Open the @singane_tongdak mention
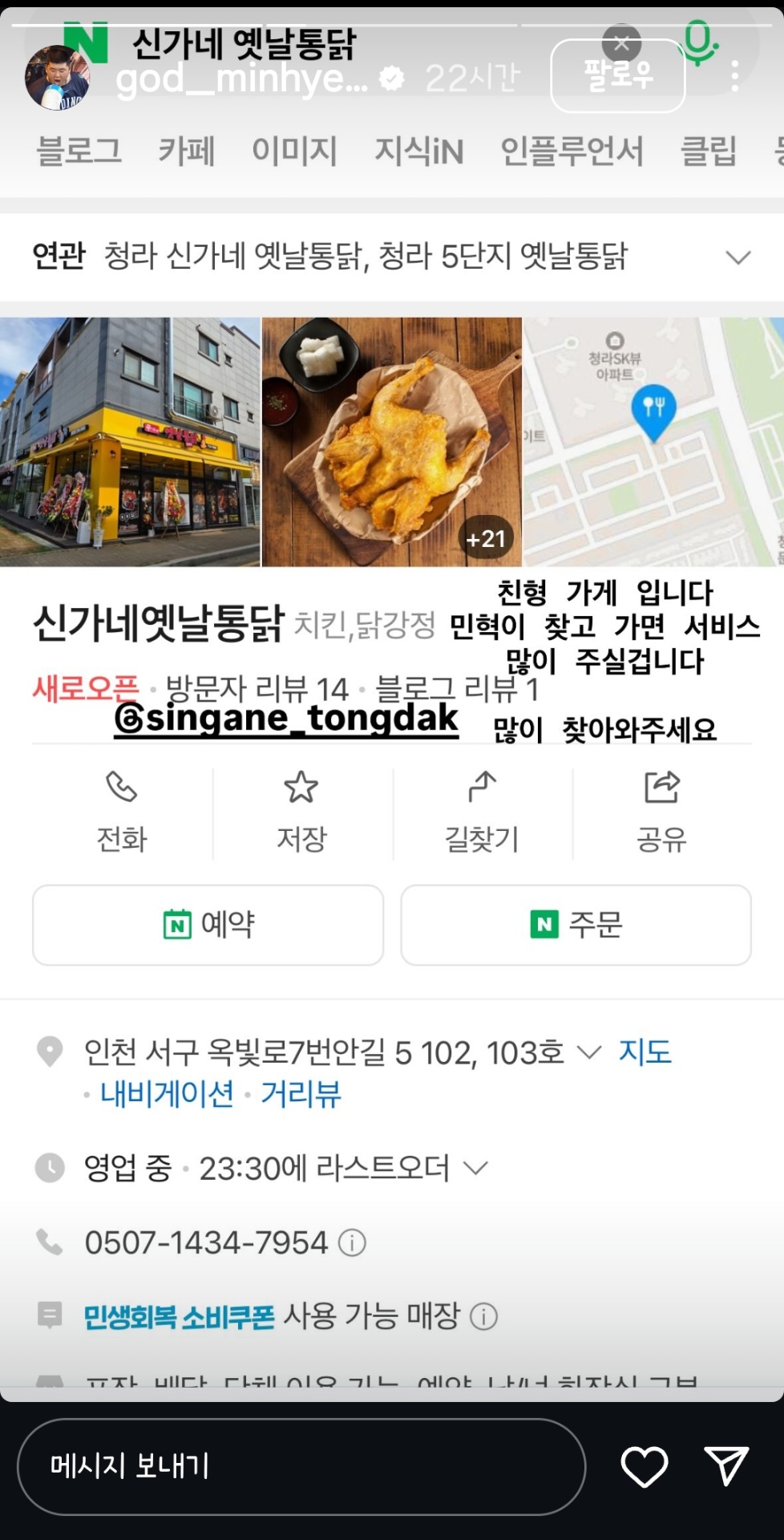Screen dimensions: 784x1540 (286, 719)
